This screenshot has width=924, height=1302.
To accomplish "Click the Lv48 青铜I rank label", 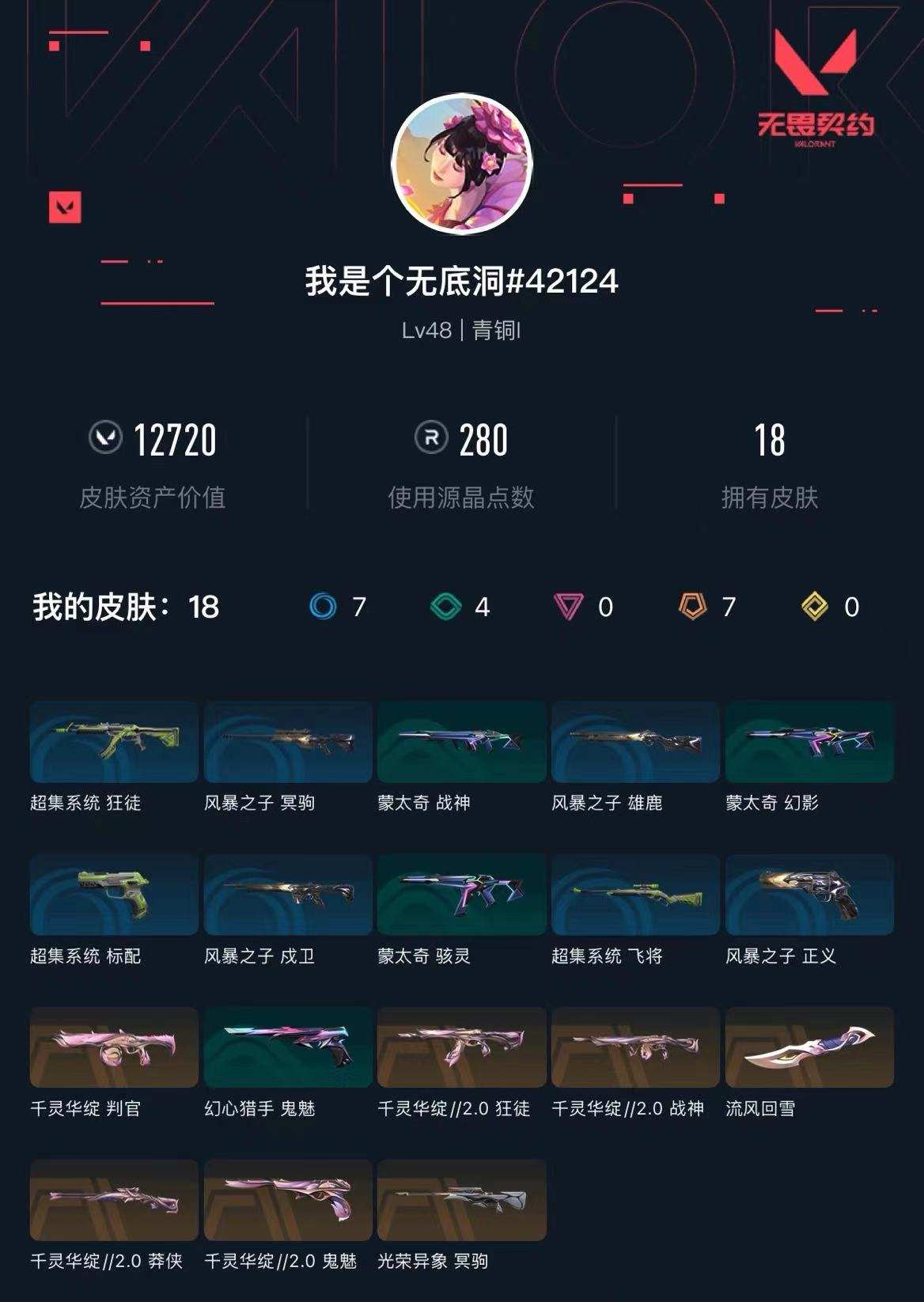I will click(x=461, y=332).
